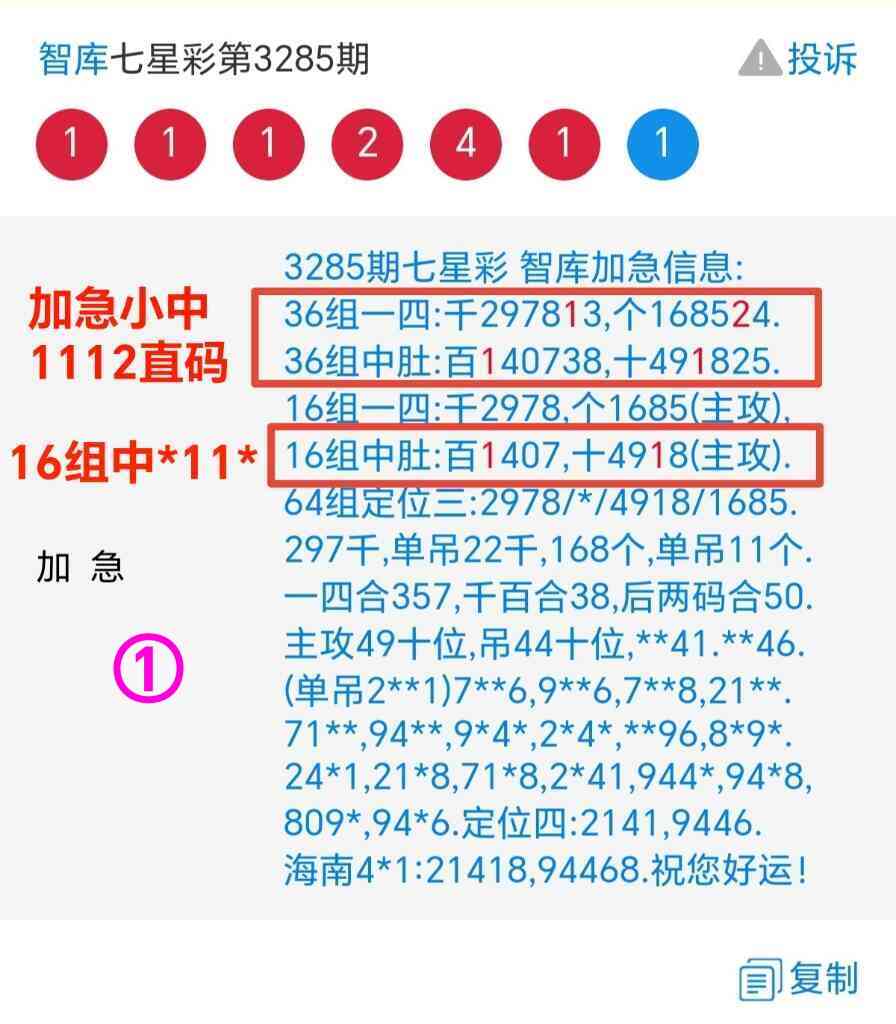The height and width of the screenshot is (1024, 896).
Task: Copy the message with 复制
Action: coord(799,979)
